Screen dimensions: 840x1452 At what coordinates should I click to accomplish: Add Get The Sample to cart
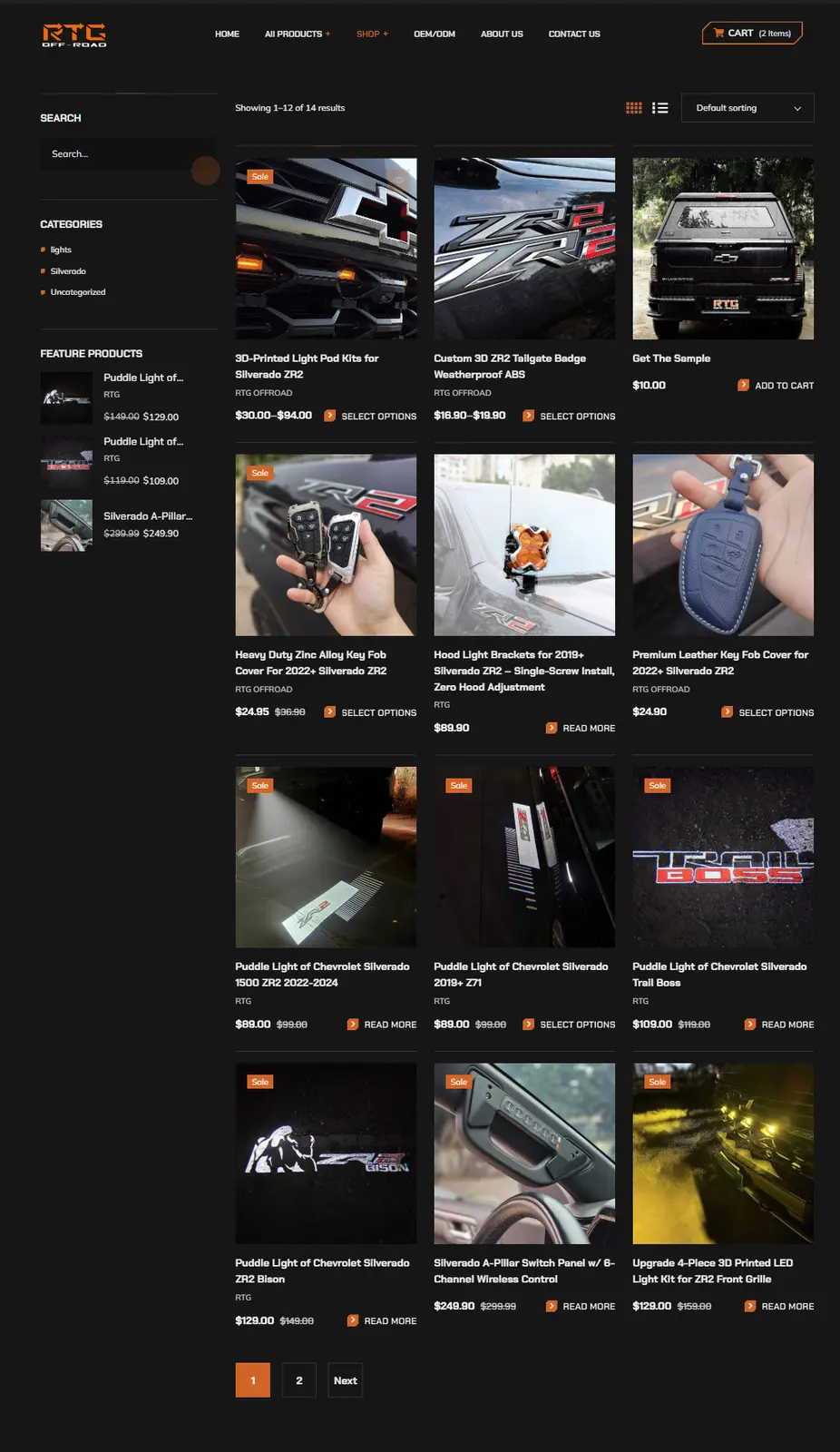(776, 386)
